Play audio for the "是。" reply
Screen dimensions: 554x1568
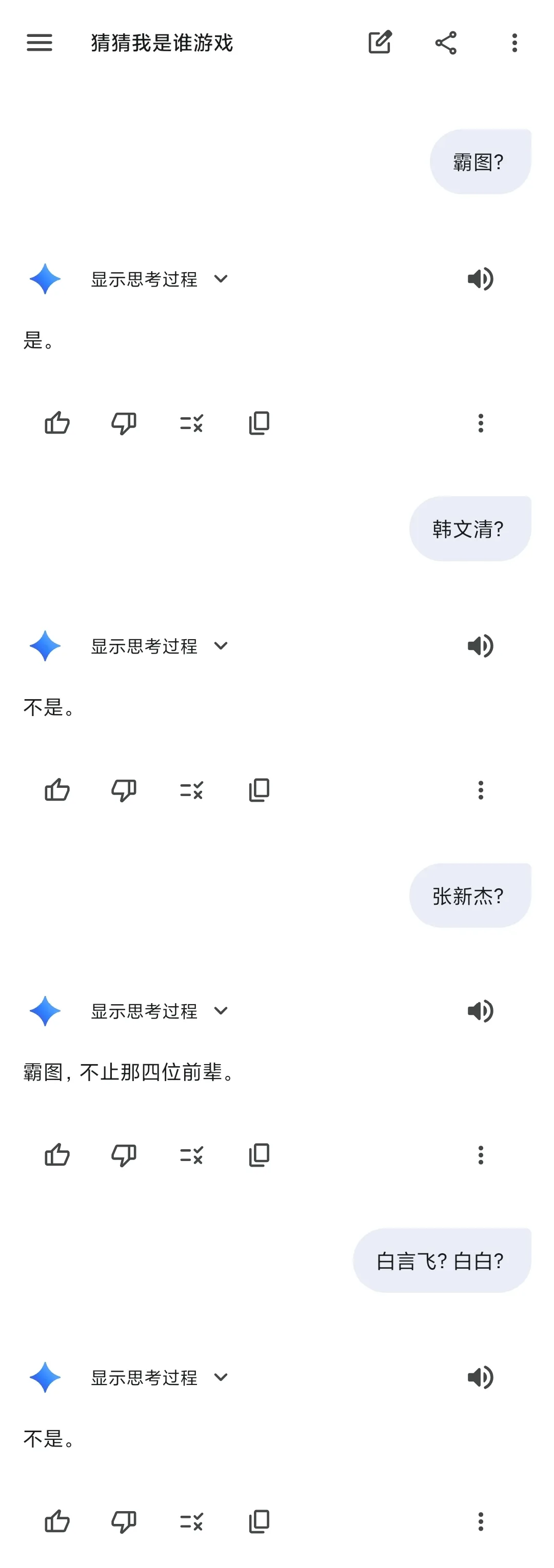point(480,279)
